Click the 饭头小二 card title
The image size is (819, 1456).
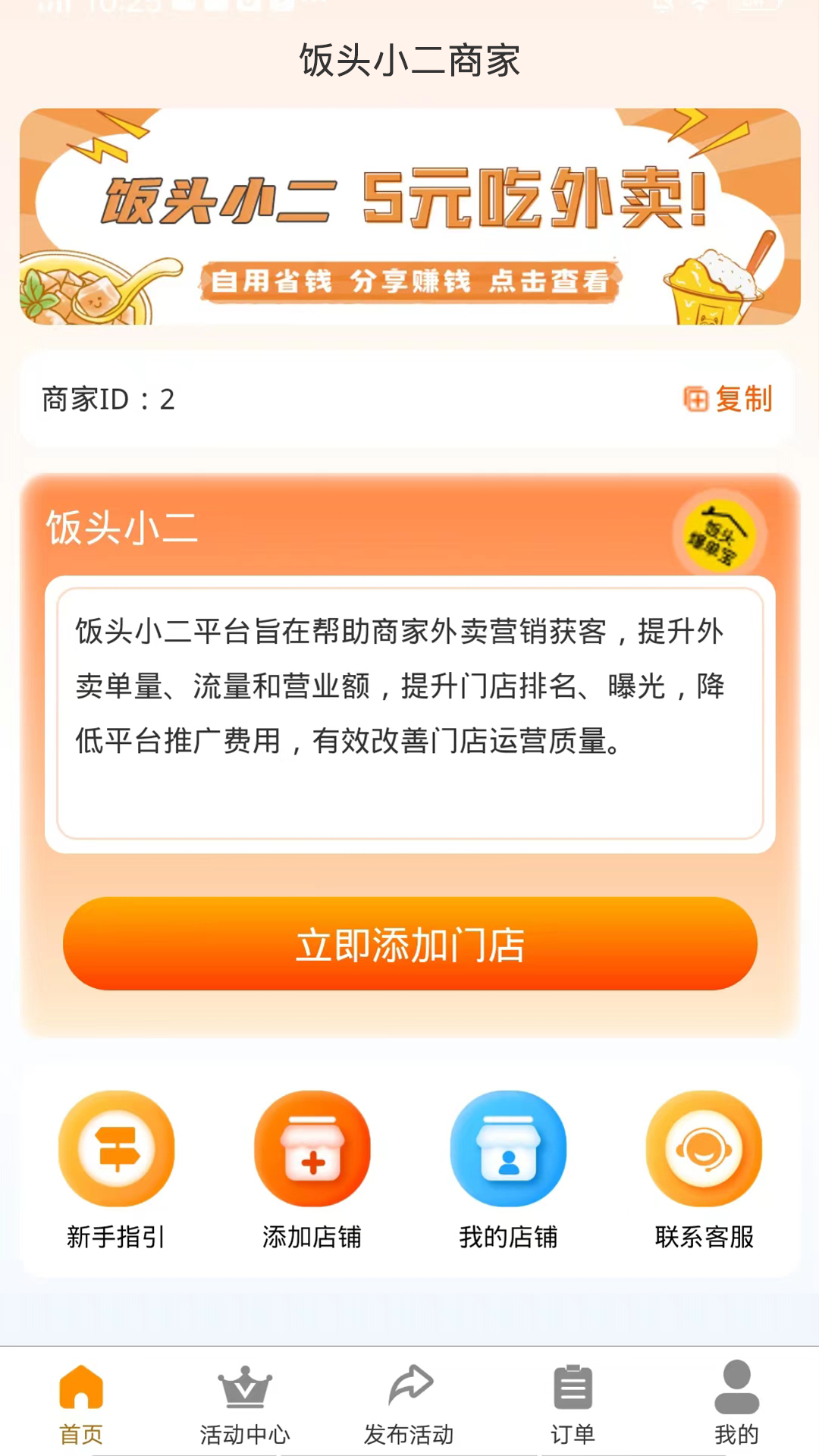click(x=121, y=527)
